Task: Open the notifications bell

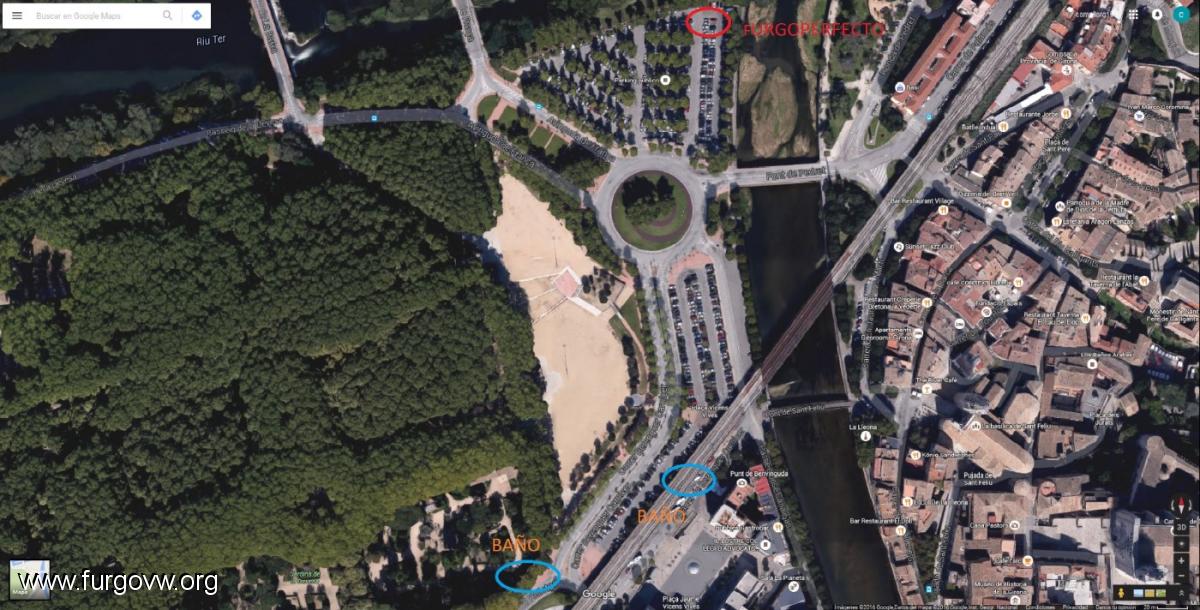Action: (1157, 15)
